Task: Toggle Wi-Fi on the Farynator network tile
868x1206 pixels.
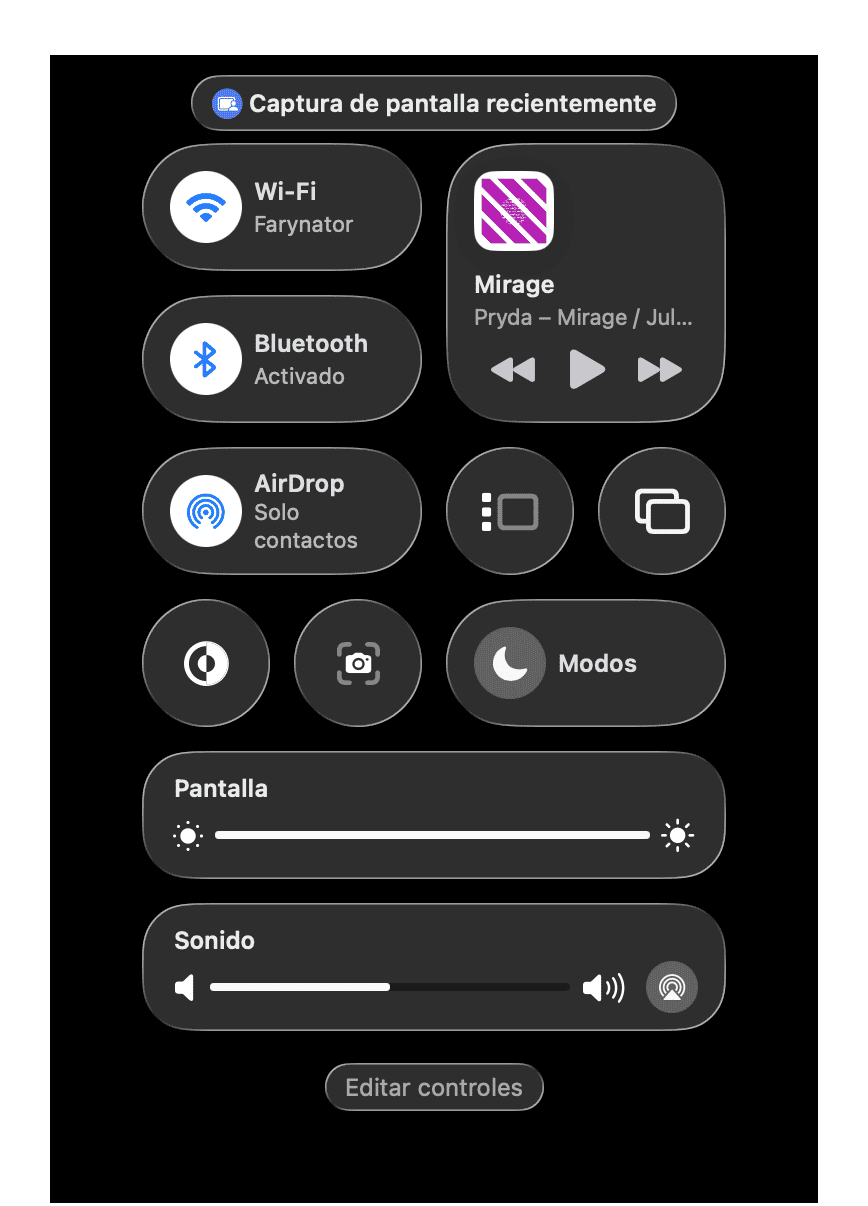Action: (x=205, y=207)
